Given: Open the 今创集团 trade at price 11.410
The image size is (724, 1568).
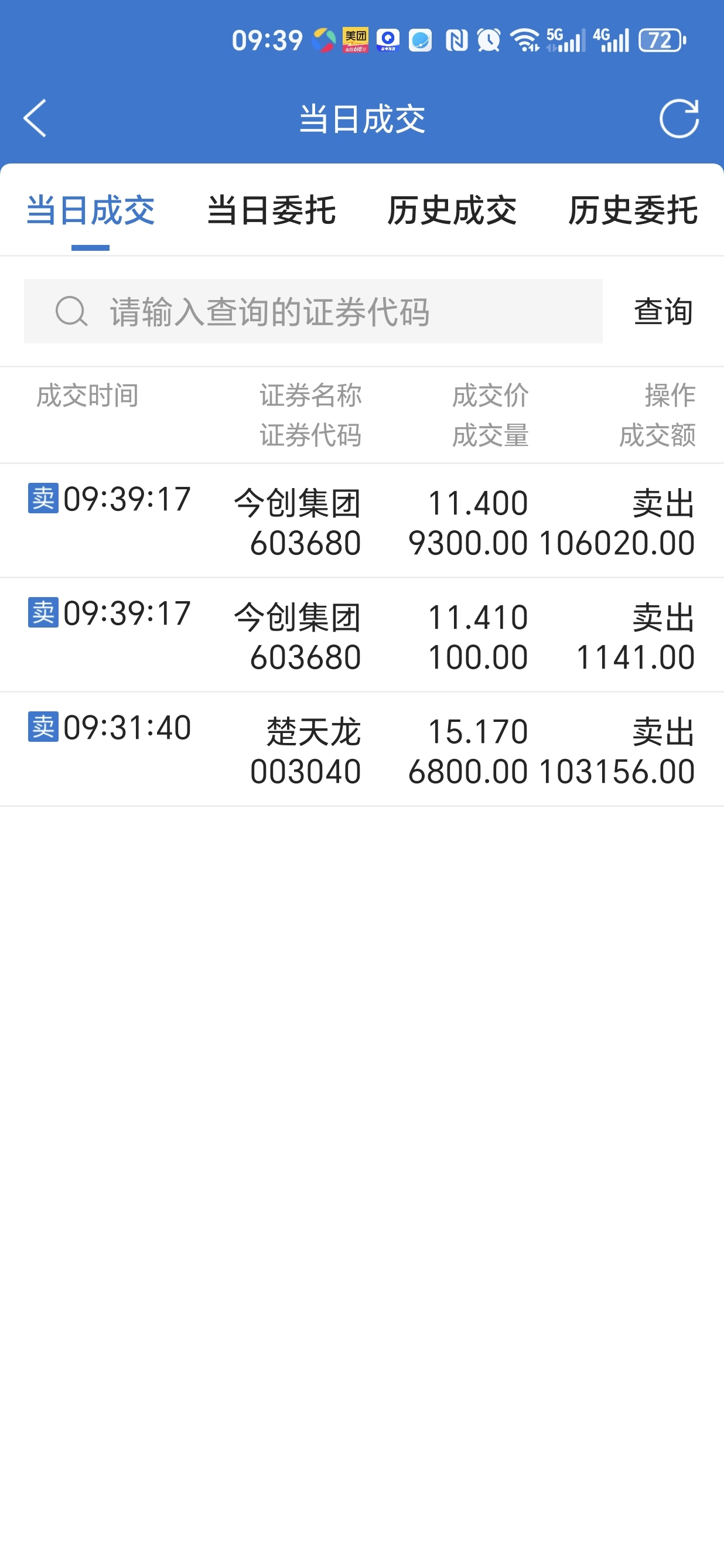Looking at the screenshot, I should click(362, 636).
